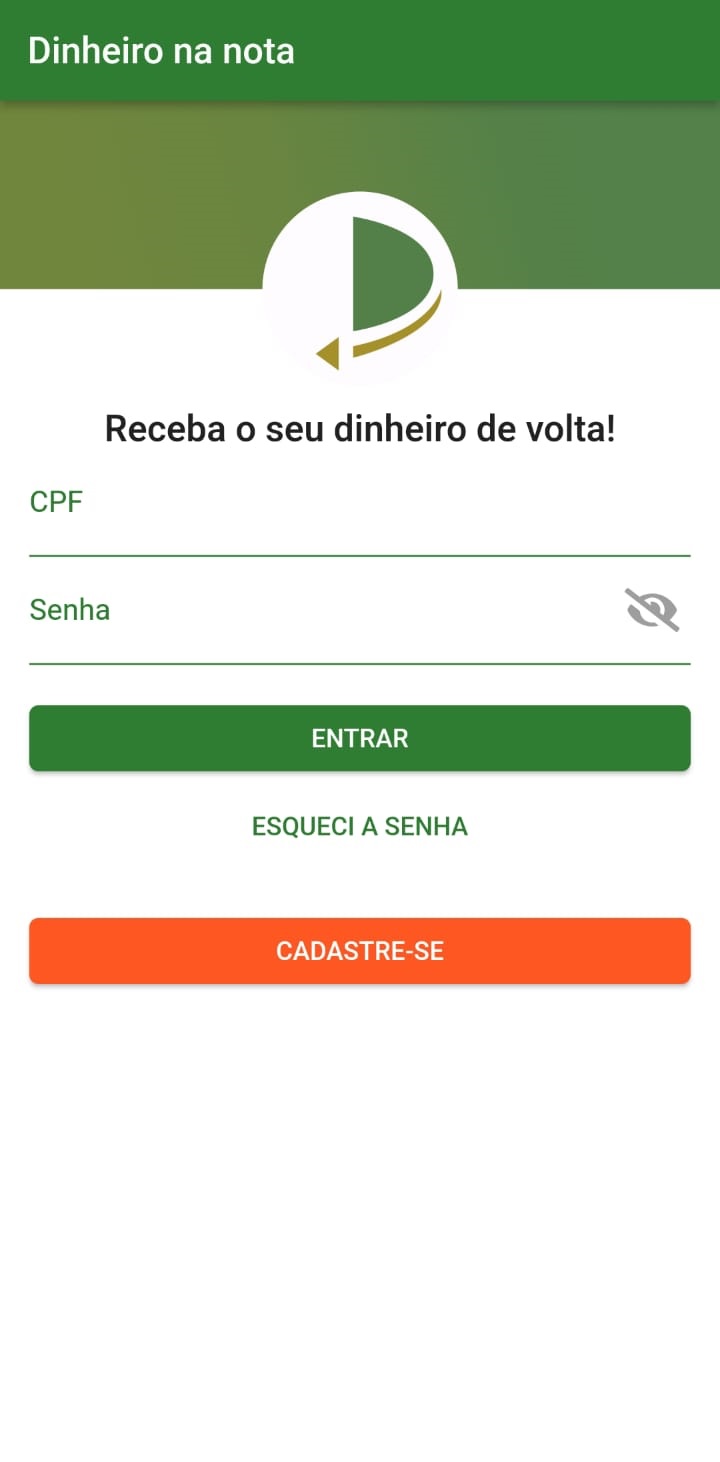720x1462 pixels.
Task: Open ESQUECI A SENHA password recovery
Action: pos(358,826)
